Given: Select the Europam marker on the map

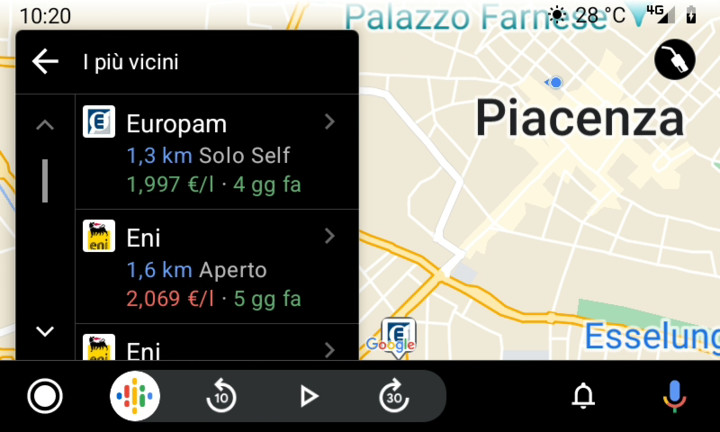Looking at the screenshot, I should click(399, 335).
